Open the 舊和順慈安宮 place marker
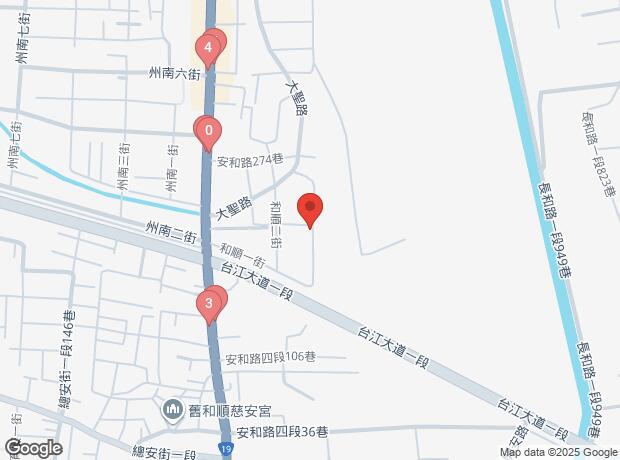Viewport: 620px width, 460px height. click(172, 410)
